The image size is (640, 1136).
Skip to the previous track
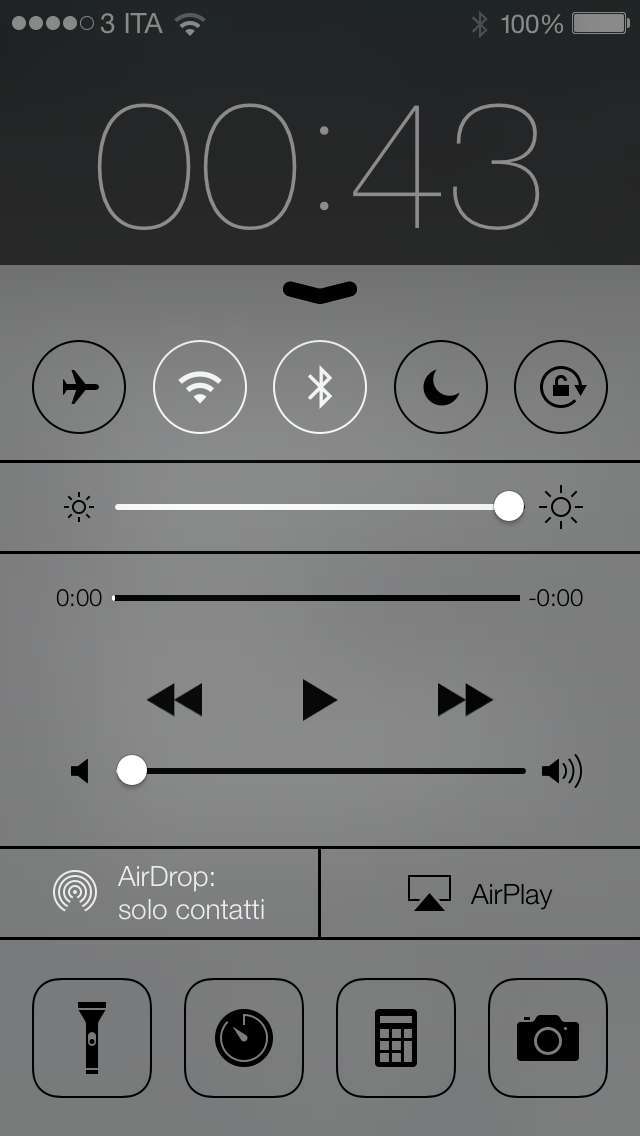pyautogui.click(x=175, y=701)
